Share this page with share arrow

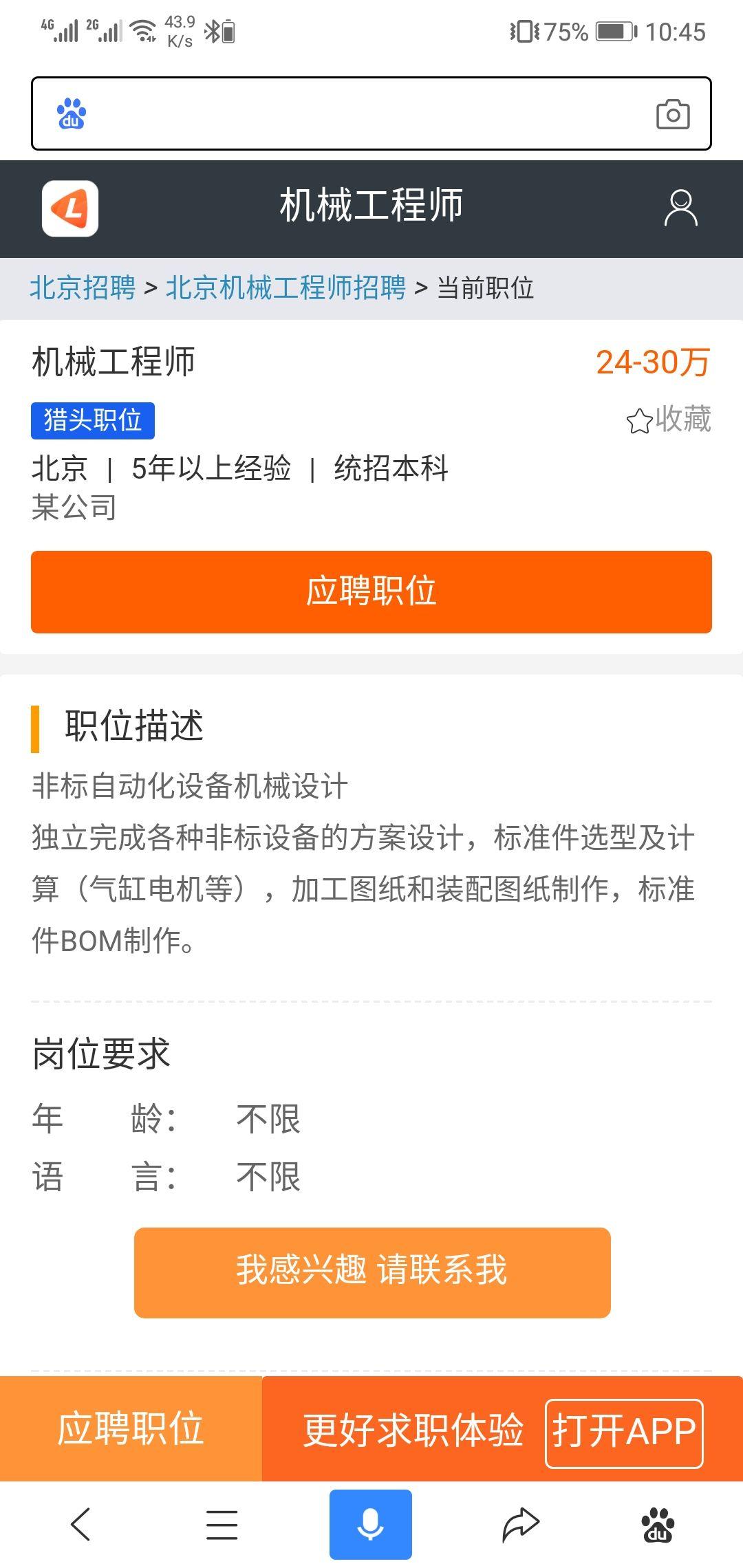[520, 1524]
